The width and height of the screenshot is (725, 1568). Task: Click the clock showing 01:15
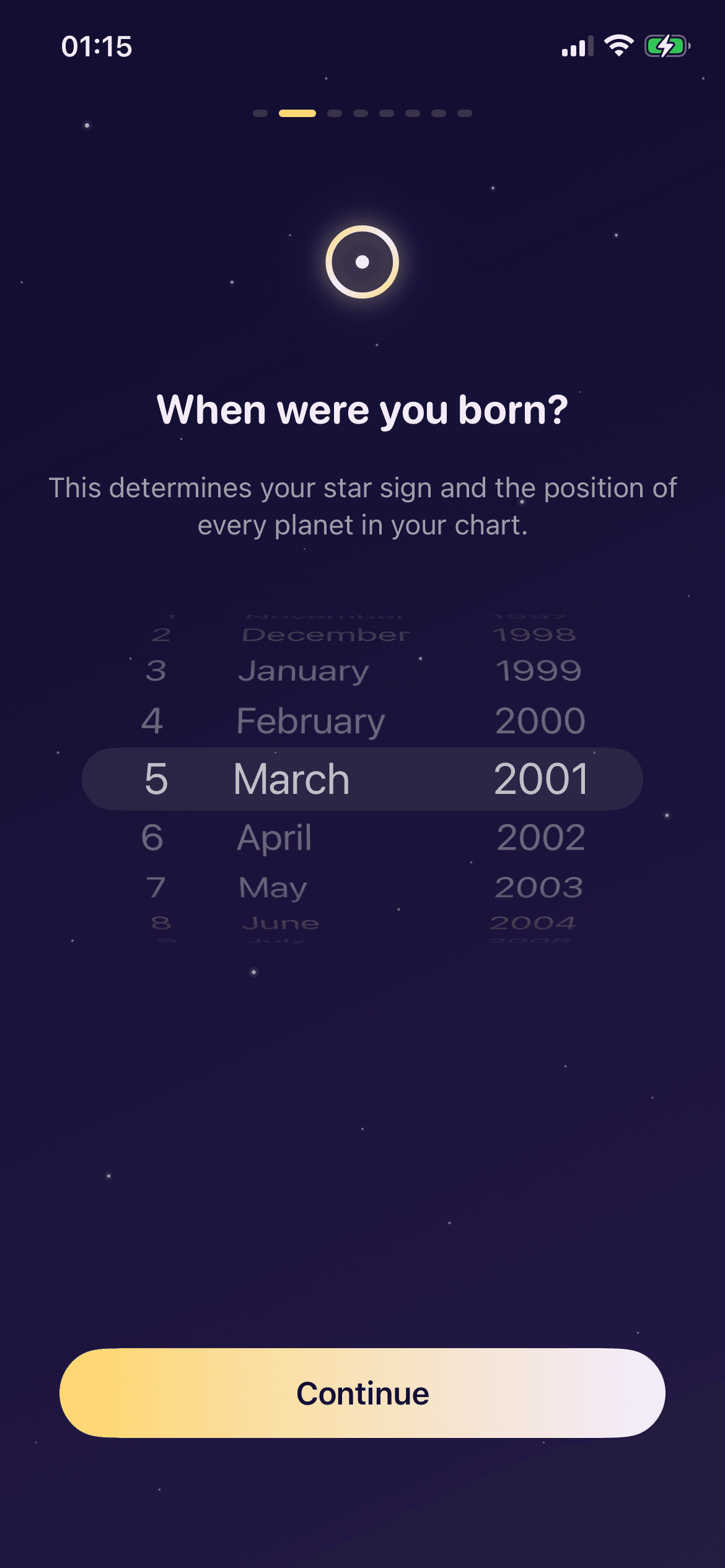[x=96, y=46]
